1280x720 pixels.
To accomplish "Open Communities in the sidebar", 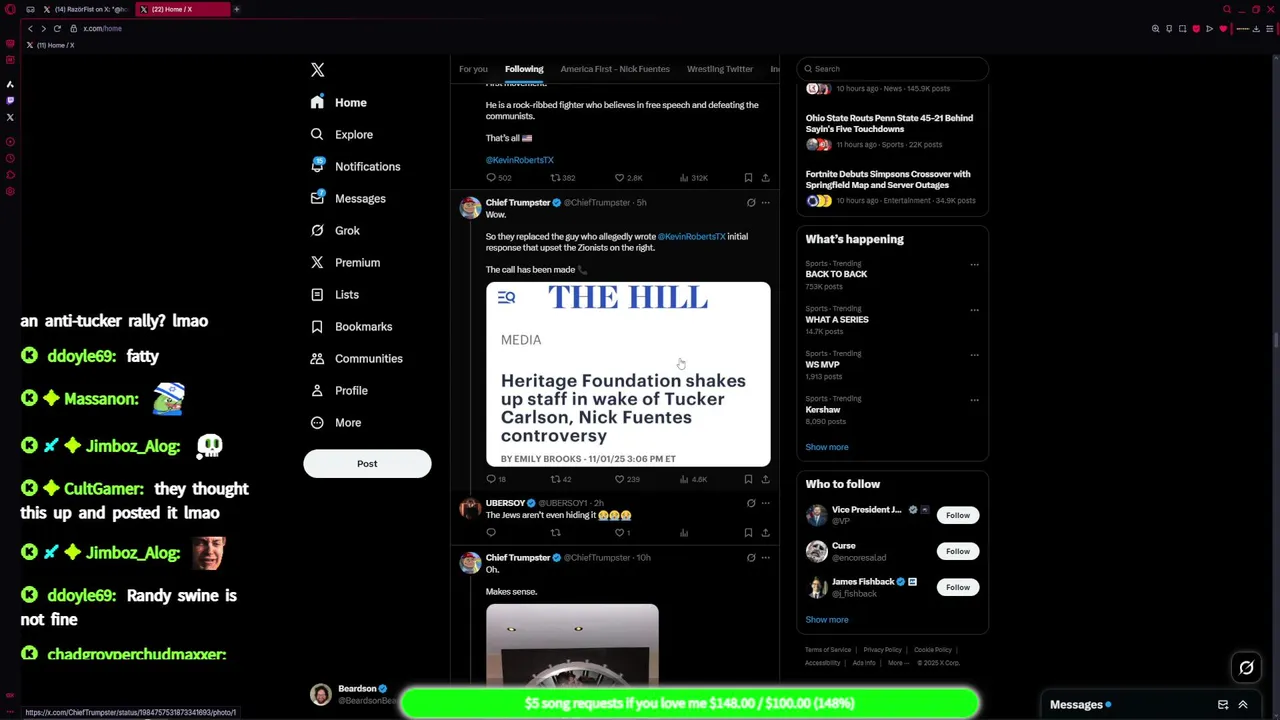I will (x=367, y=358).
